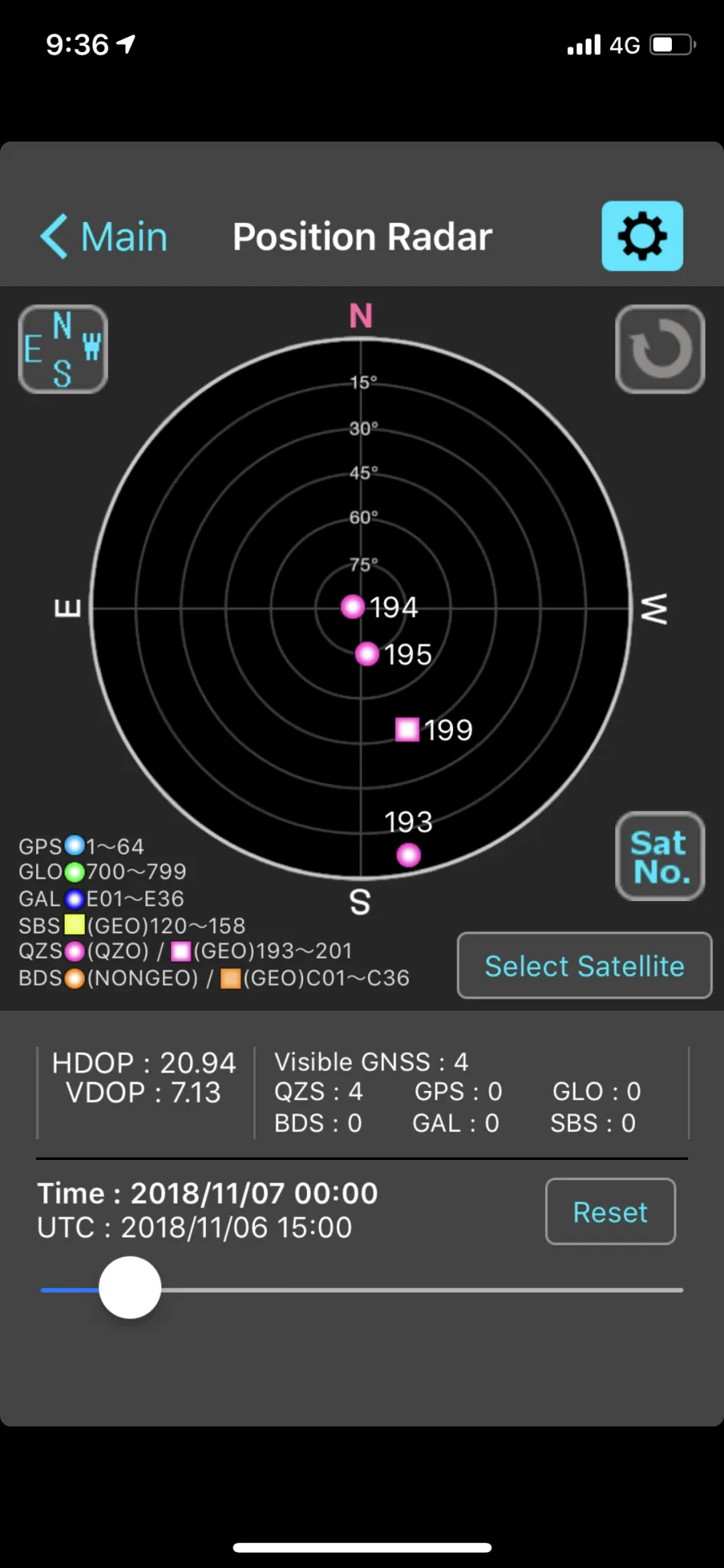The image size is (724, 1568).
Task: Select satellite 199 on the radar
Action: point(407,730)
